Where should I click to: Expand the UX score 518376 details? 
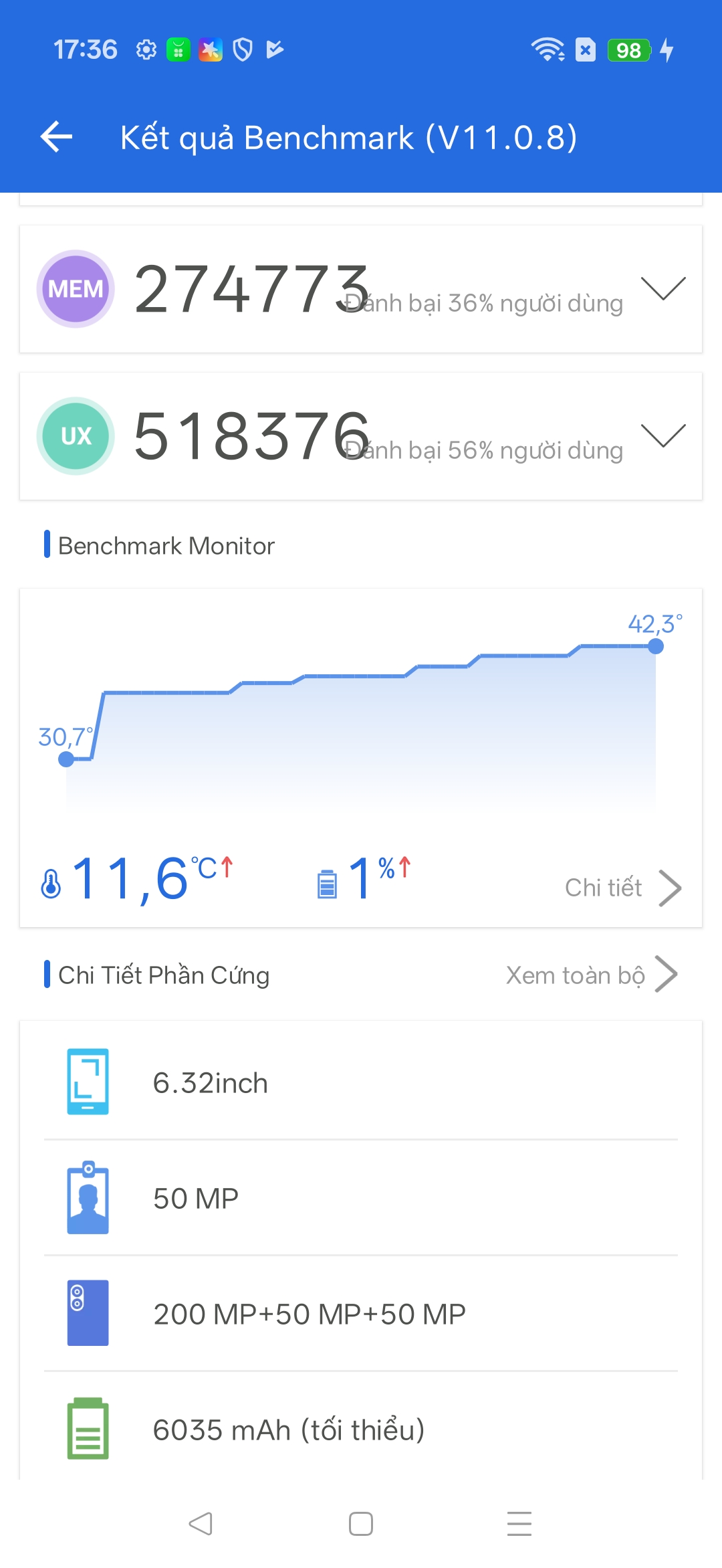[663, 435]
